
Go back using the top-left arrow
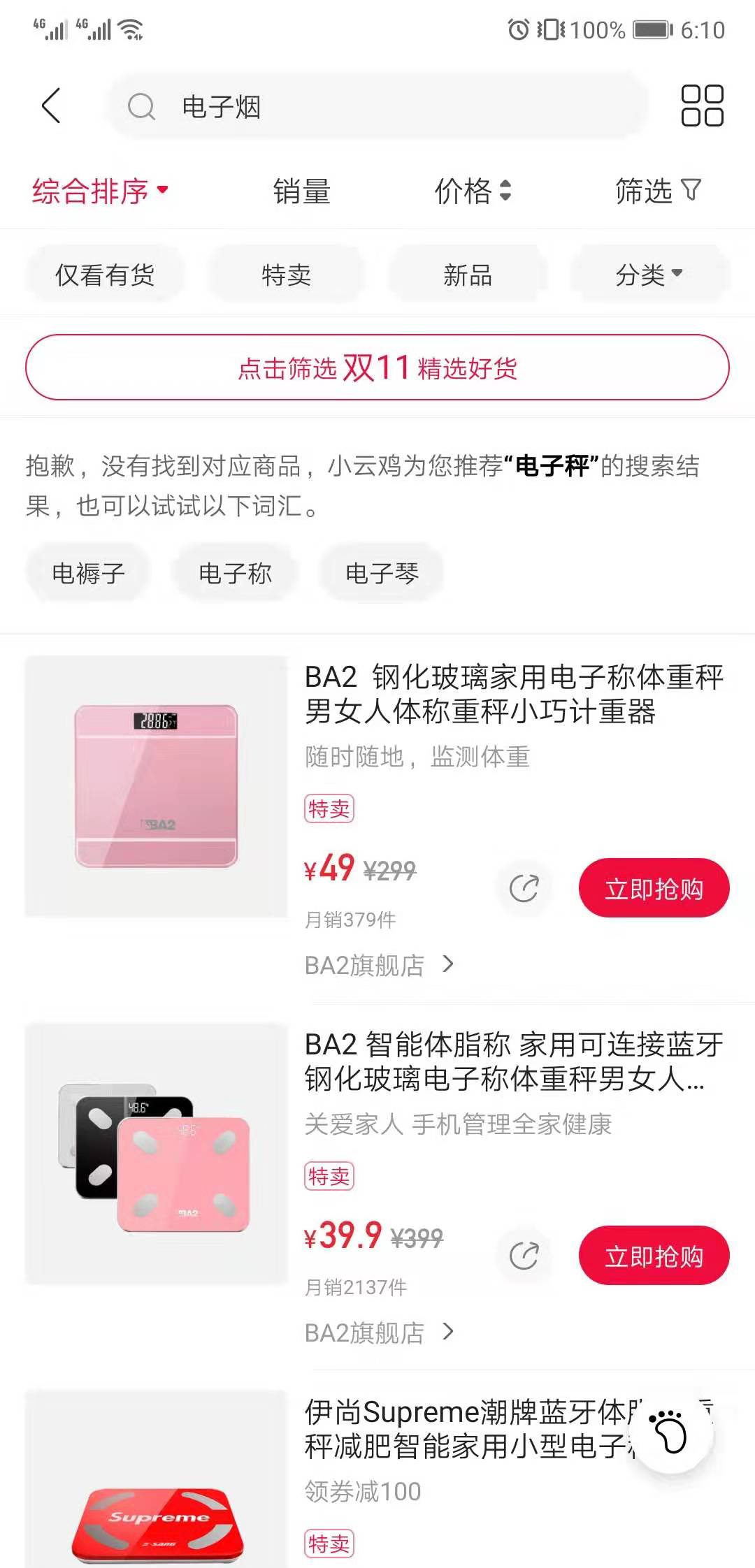(52, 106)
